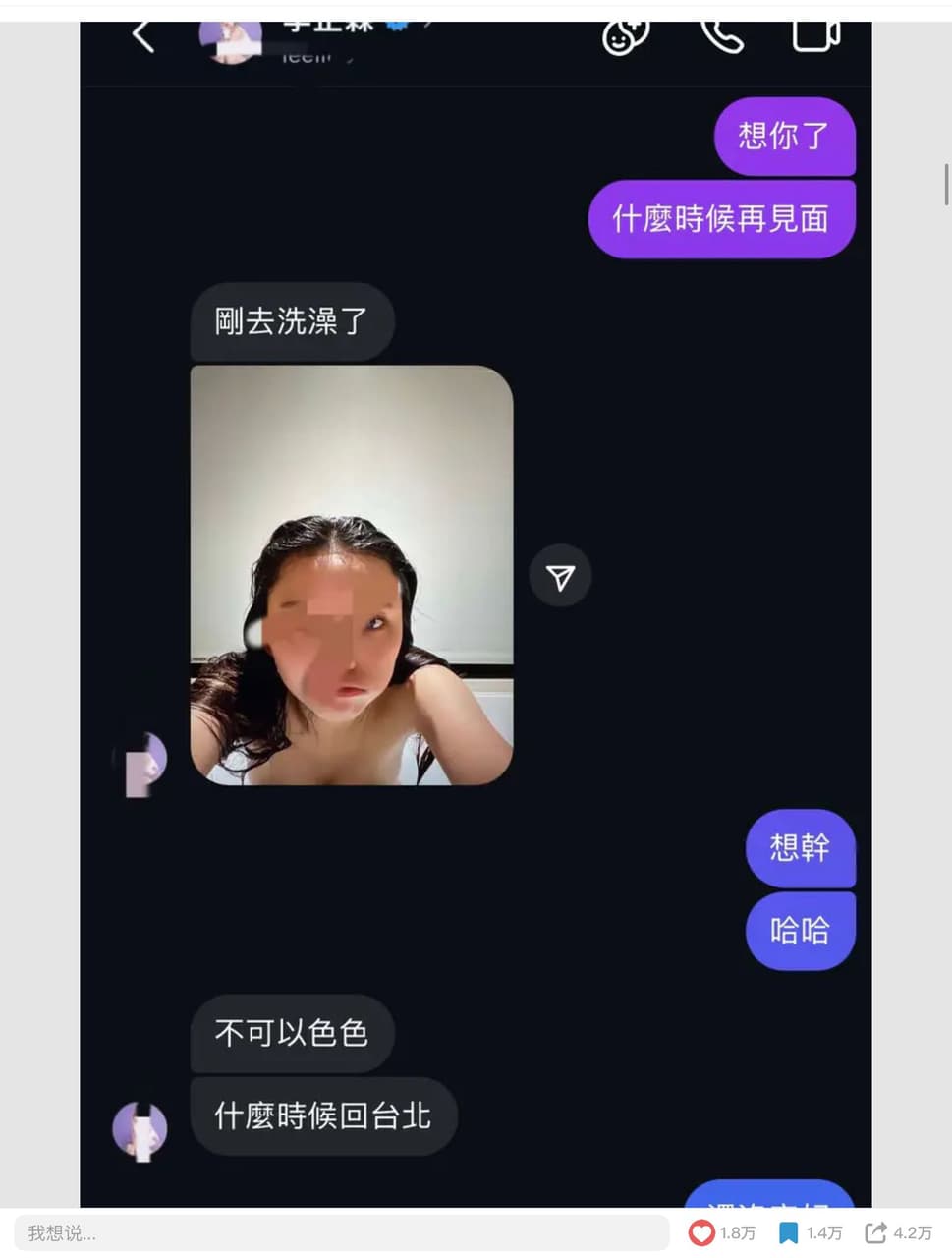Bookmark this post
The width and height of the screenshot is (952, 1258).
(788, 1232)
